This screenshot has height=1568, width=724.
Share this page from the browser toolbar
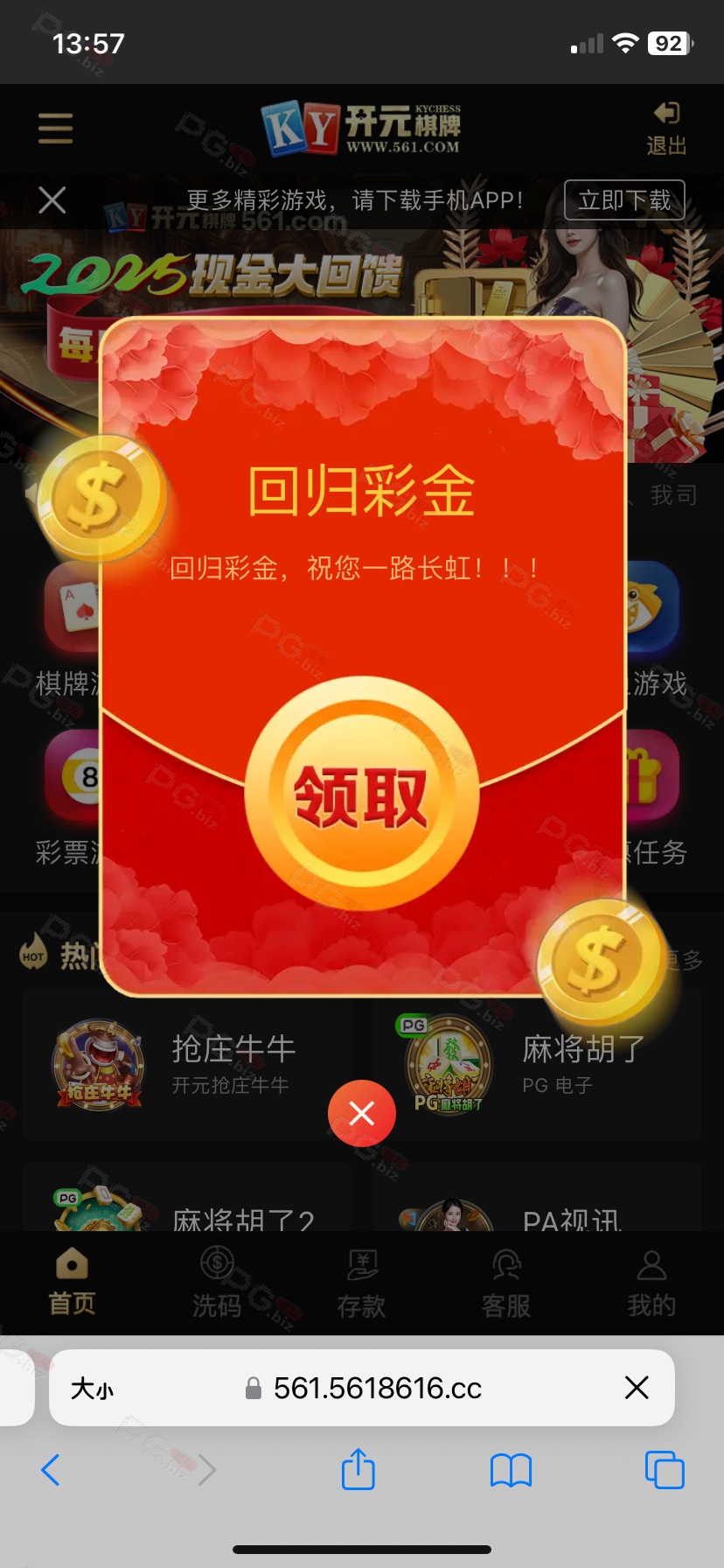(x=358, y=1469)
